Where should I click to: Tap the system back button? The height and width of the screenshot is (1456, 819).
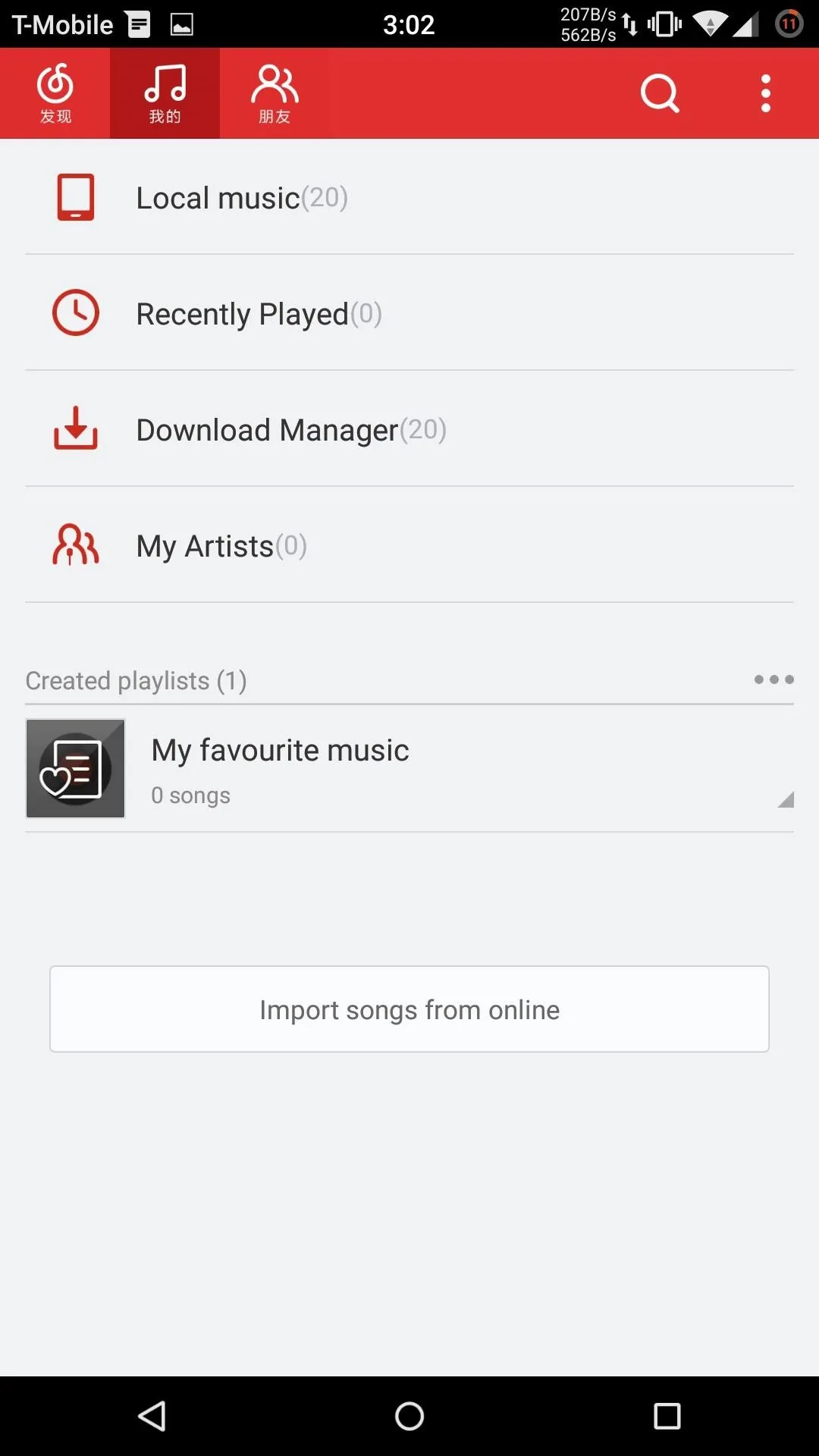(x=152, y=1416)
